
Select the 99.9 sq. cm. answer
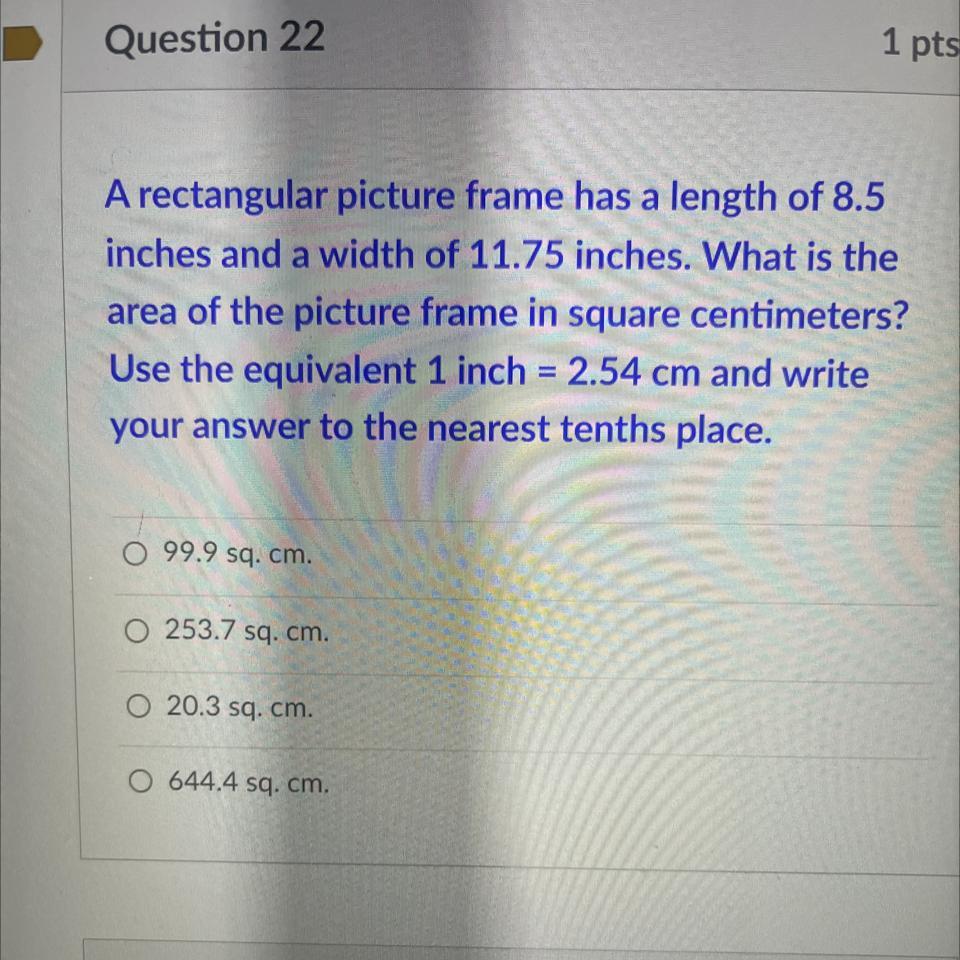pyautogui.click(x=135, y=552)
